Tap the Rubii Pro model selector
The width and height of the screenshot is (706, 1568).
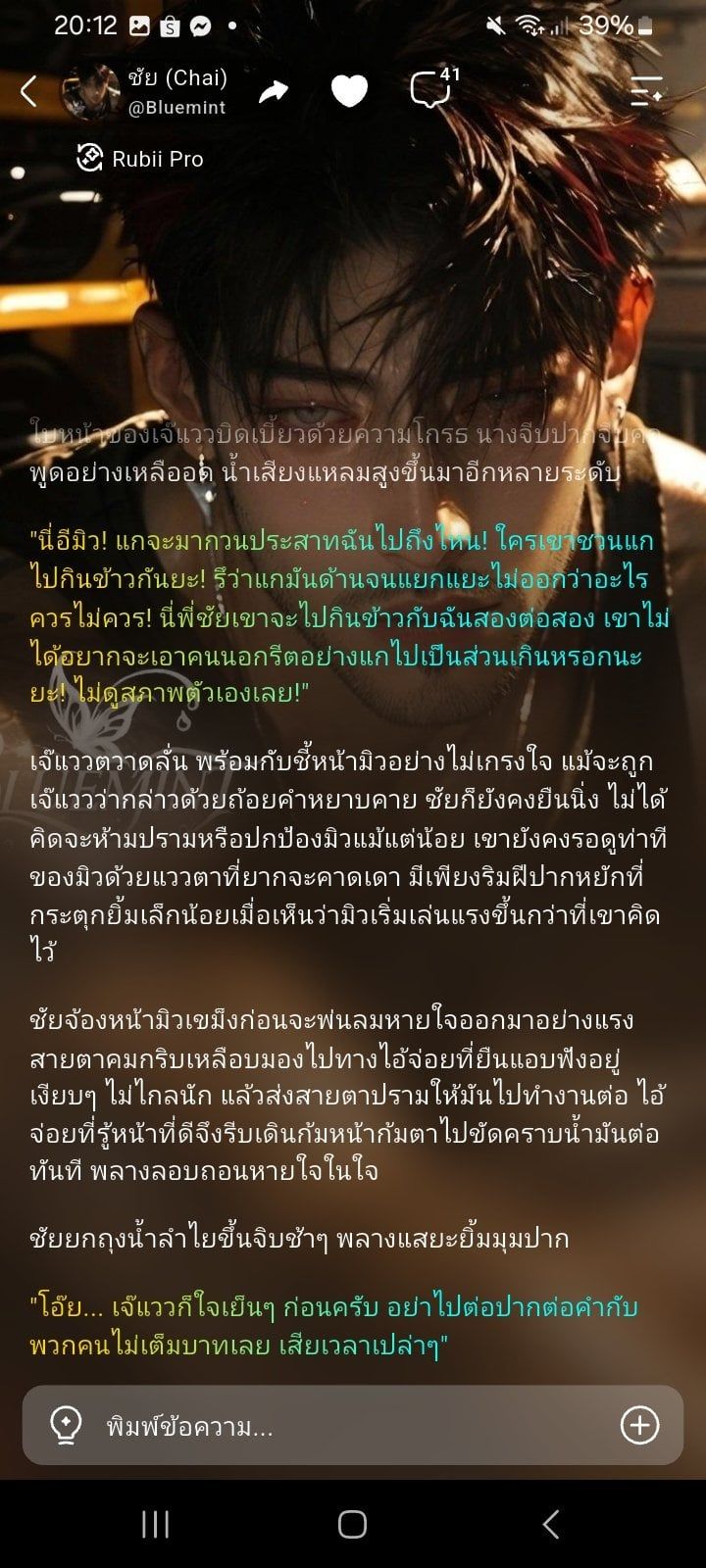click(140, 158)
